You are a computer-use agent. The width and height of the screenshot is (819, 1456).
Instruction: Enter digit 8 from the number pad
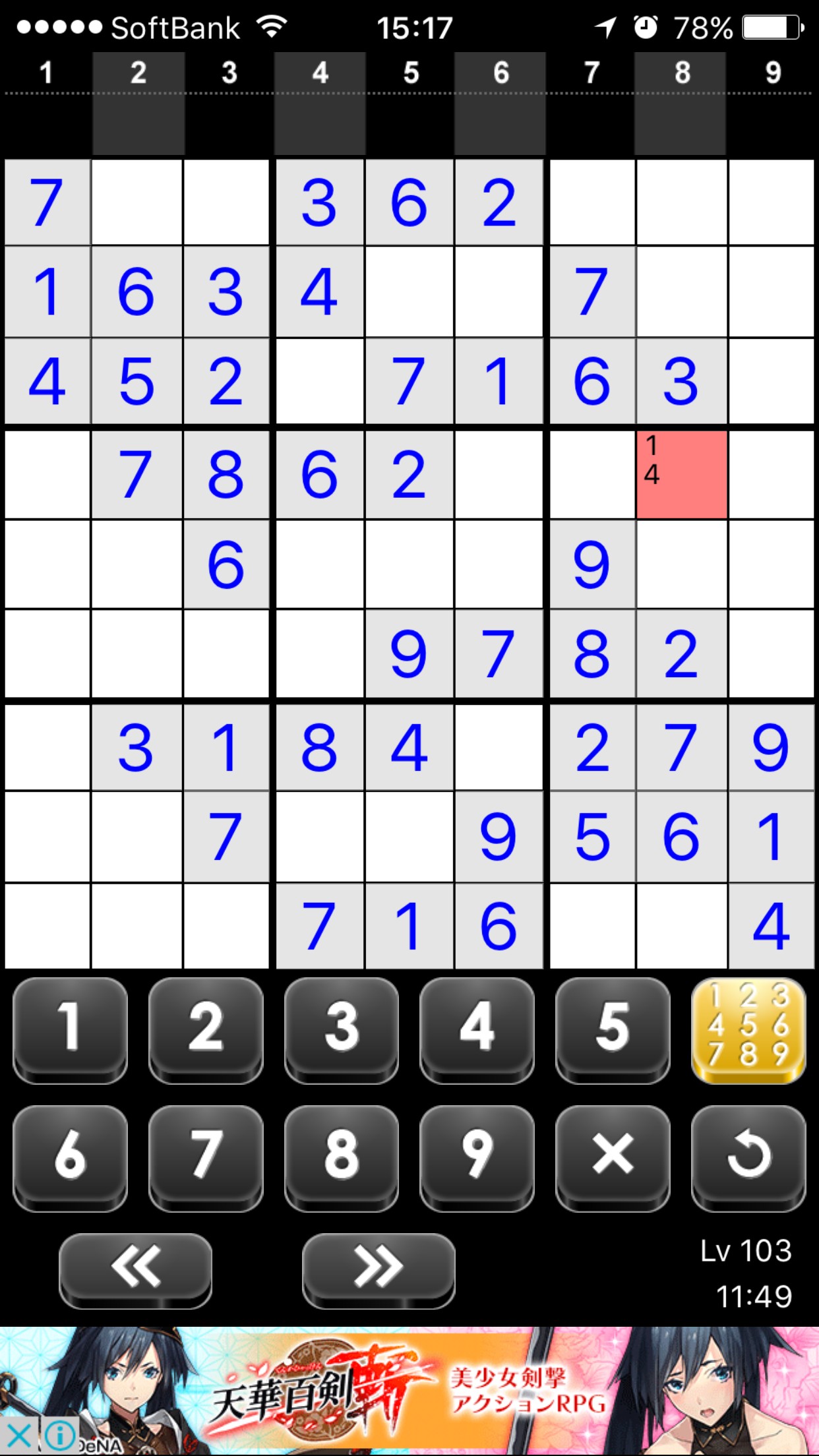[342, 1158]
